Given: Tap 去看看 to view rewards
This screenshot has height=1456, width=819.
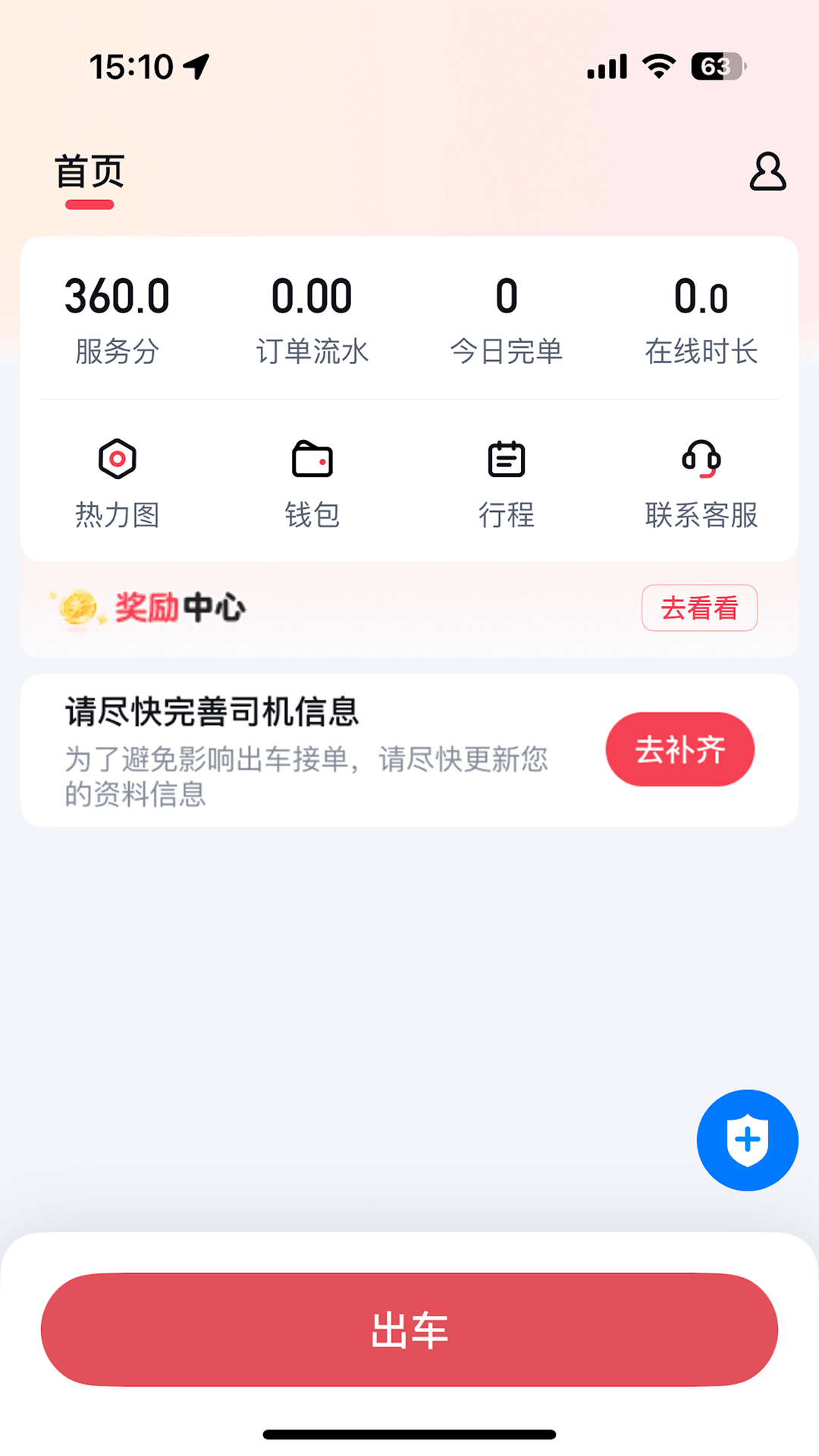Looking at the screenshot, I should coord(699,607).
